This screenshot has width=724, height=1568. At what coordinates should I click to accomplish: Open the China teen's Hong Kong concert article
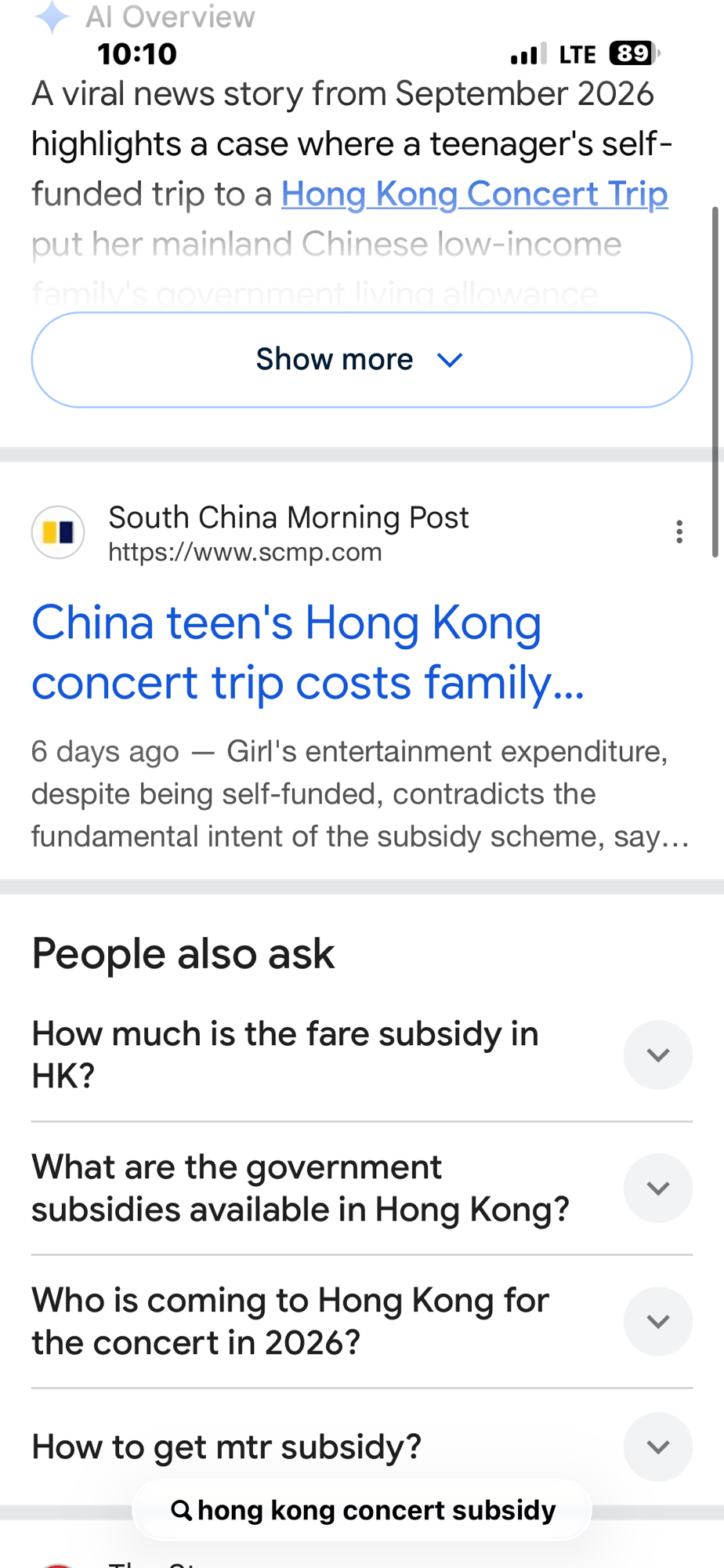pyautogui.click(x=308, y=652)
